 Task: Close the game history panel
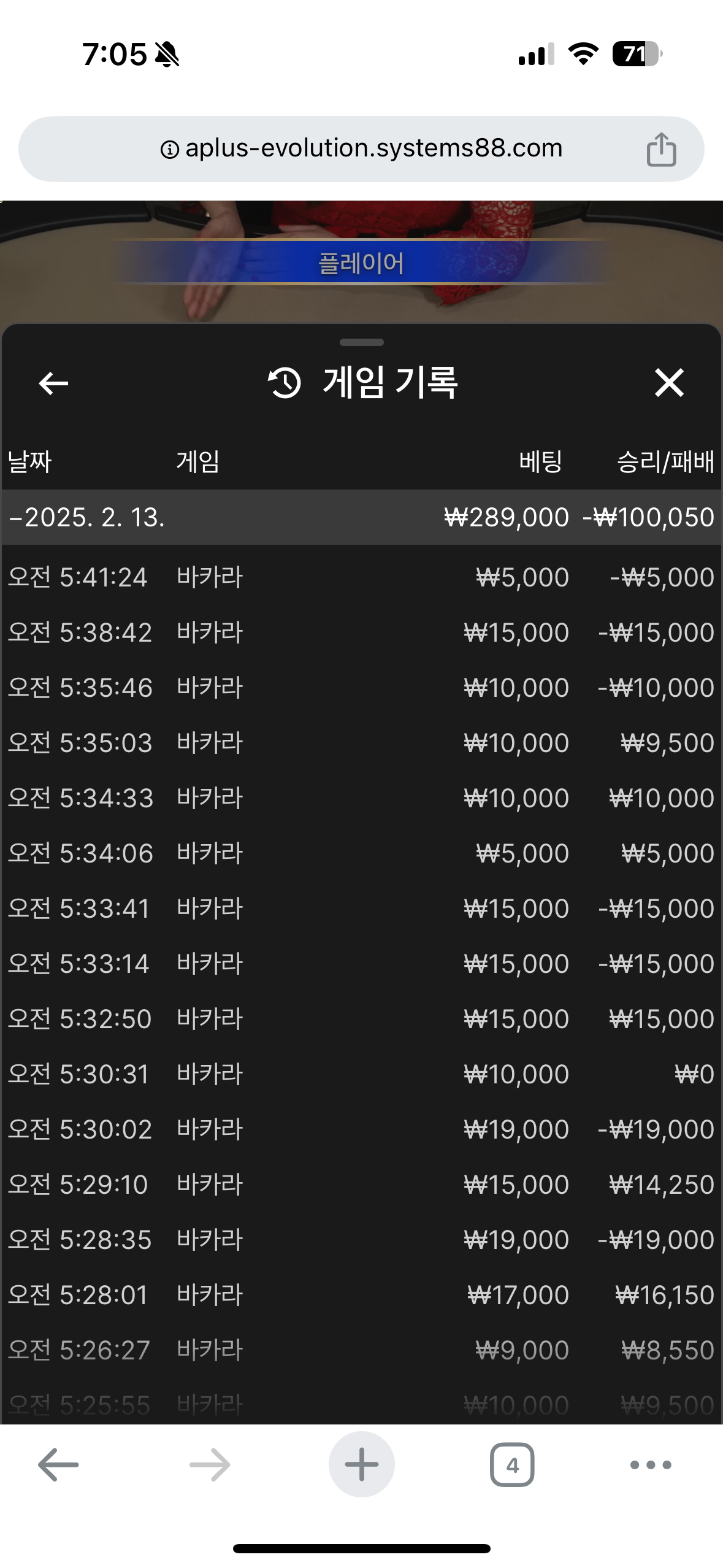[x=669, y=383]
